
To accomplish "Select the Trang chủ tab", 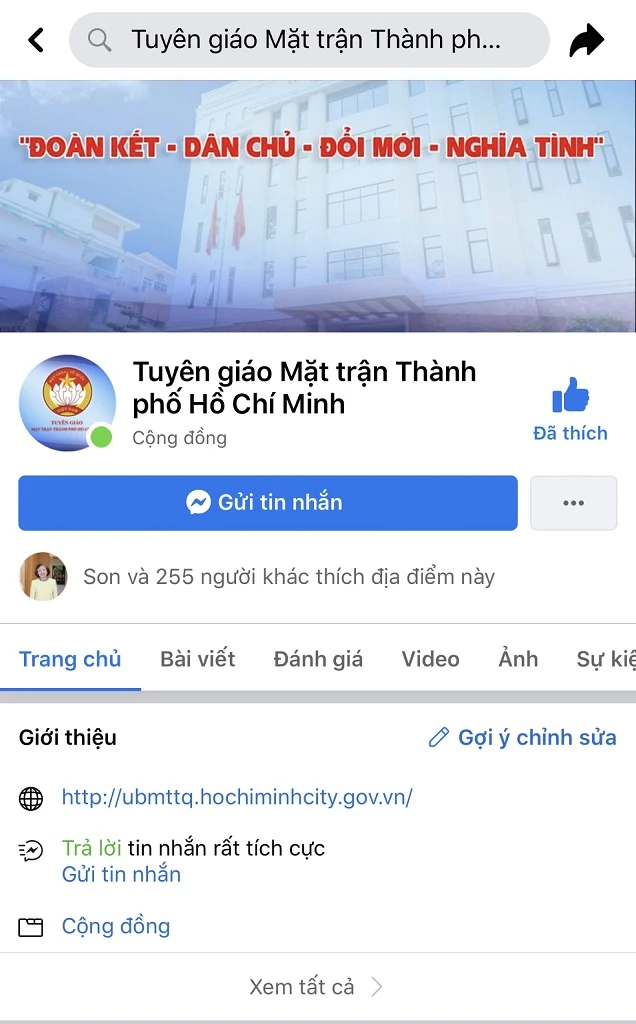I will 70,659.
